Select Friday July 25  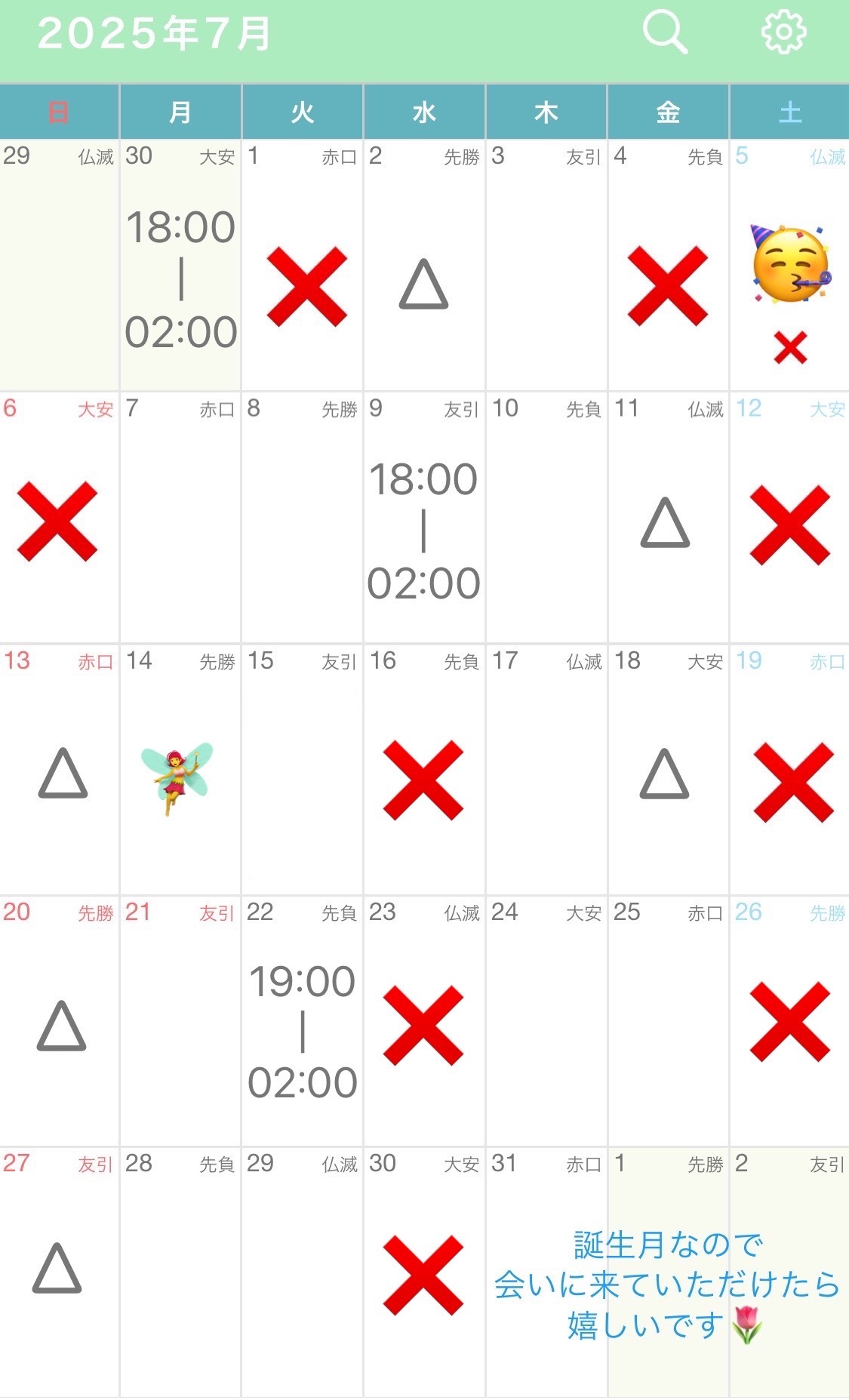point(669,1021)
